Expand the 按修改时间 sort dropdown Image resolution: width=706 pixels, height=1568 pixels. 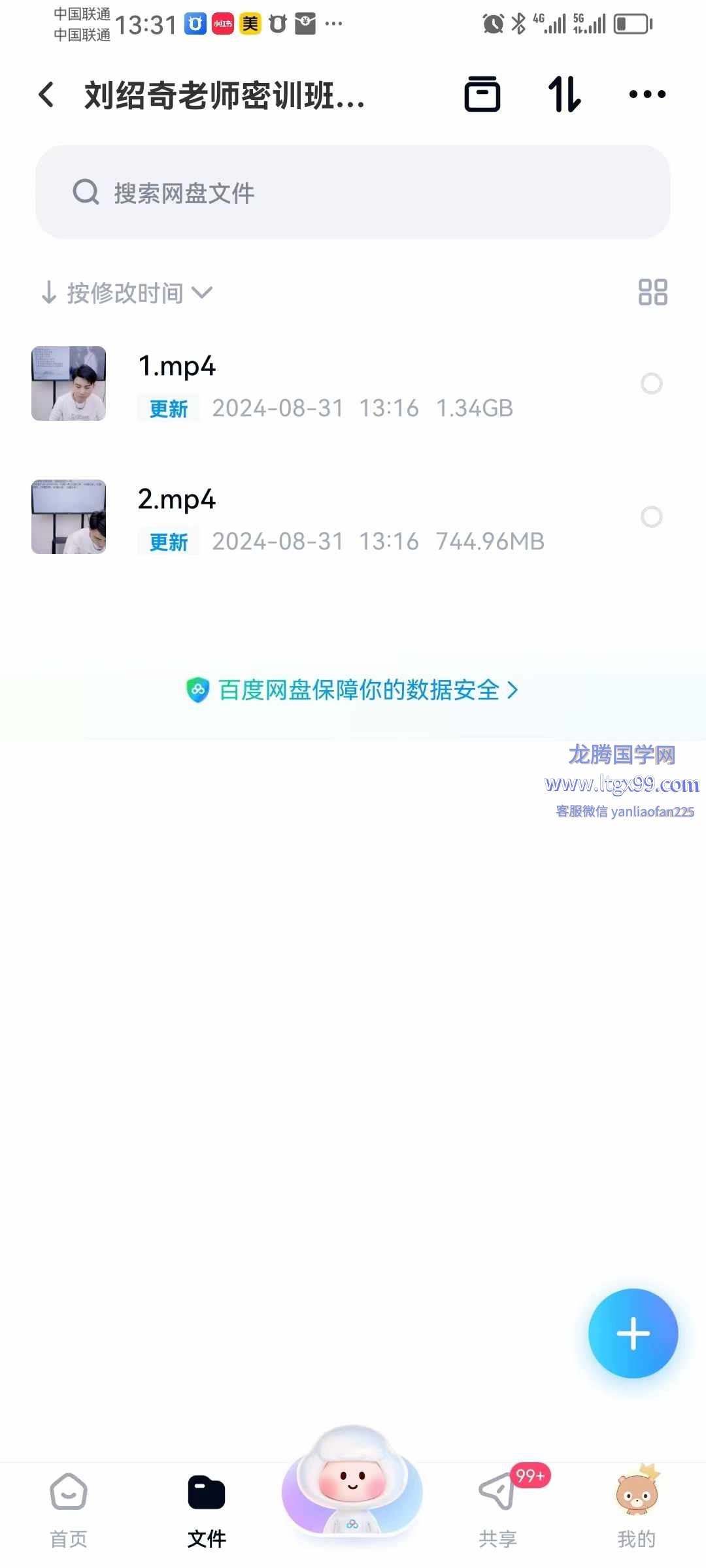[x=127, y=293]
